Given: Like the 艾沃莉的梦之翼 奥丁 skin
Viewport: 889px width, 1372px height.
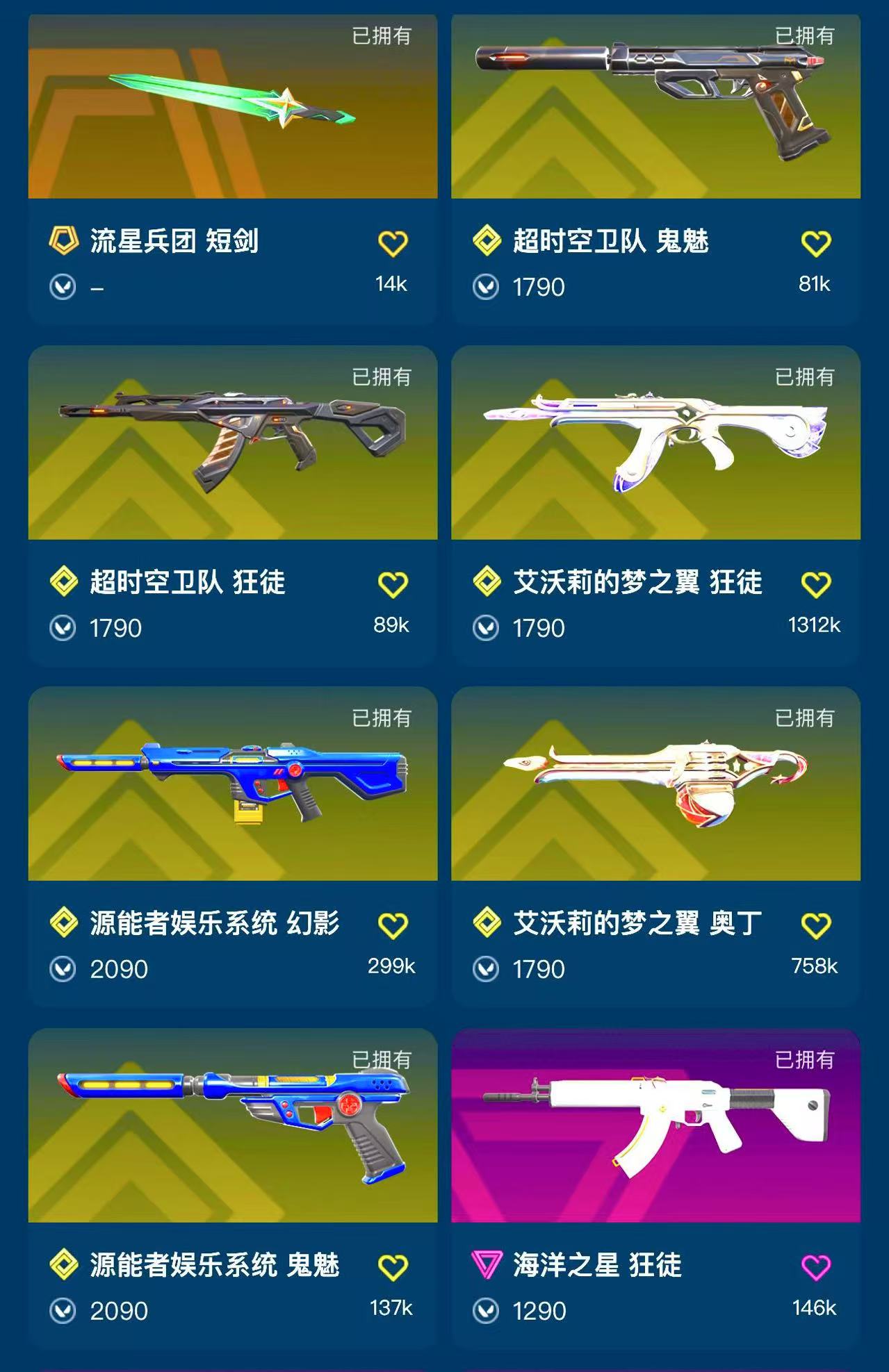Looking at the screenshot, I should pyautogui.click(x=815, y=926).
